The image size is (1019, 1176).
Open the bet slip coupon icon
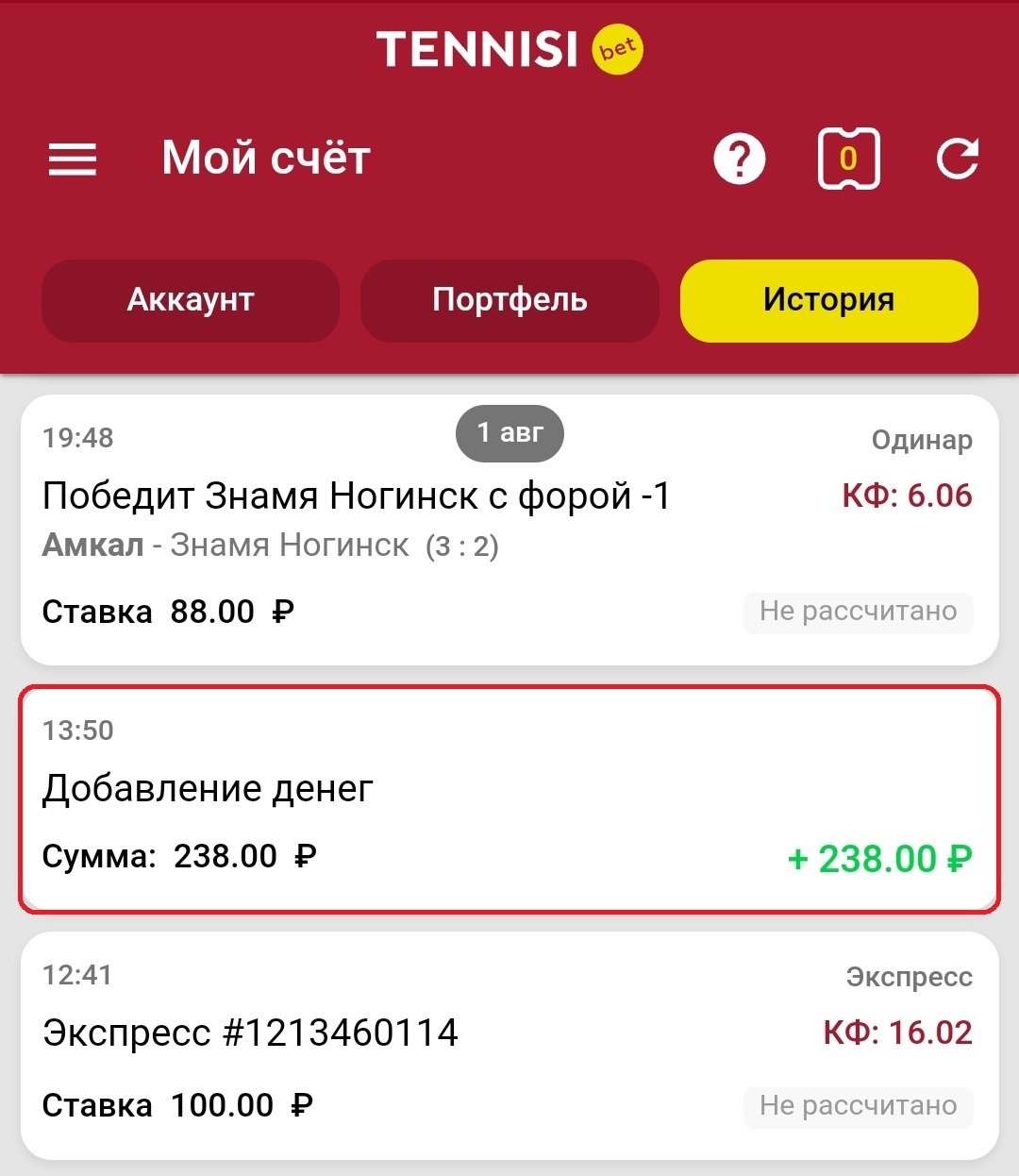point(847,159)
